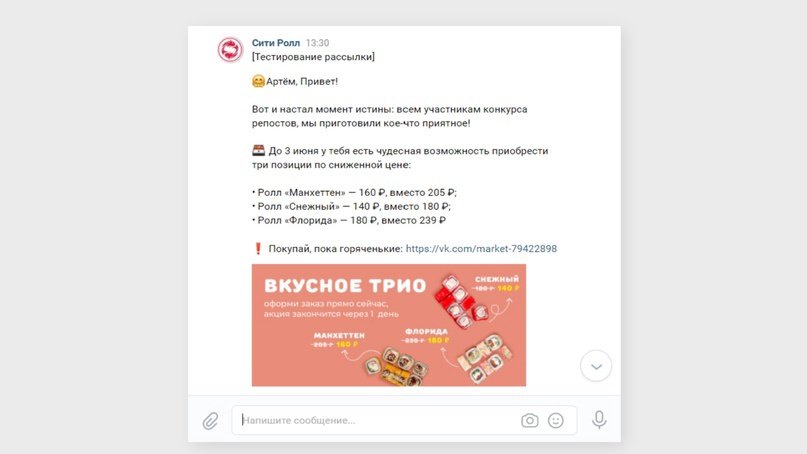
Task: Attach a file with the paperclip icon
Action: point(210,421)
